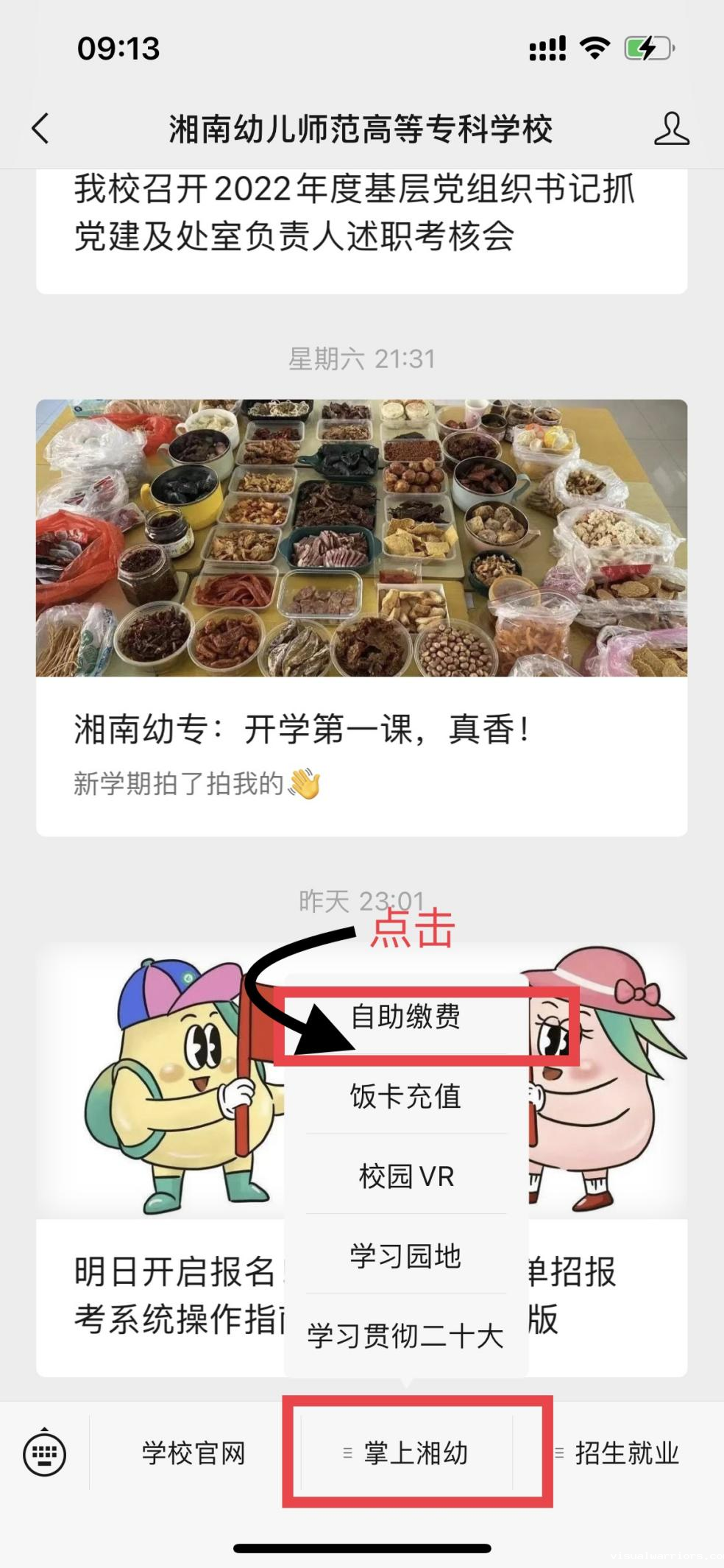
Task: Select 饭卡充值 menu option
Action: pyautogui.click(x=405, y=1097)
